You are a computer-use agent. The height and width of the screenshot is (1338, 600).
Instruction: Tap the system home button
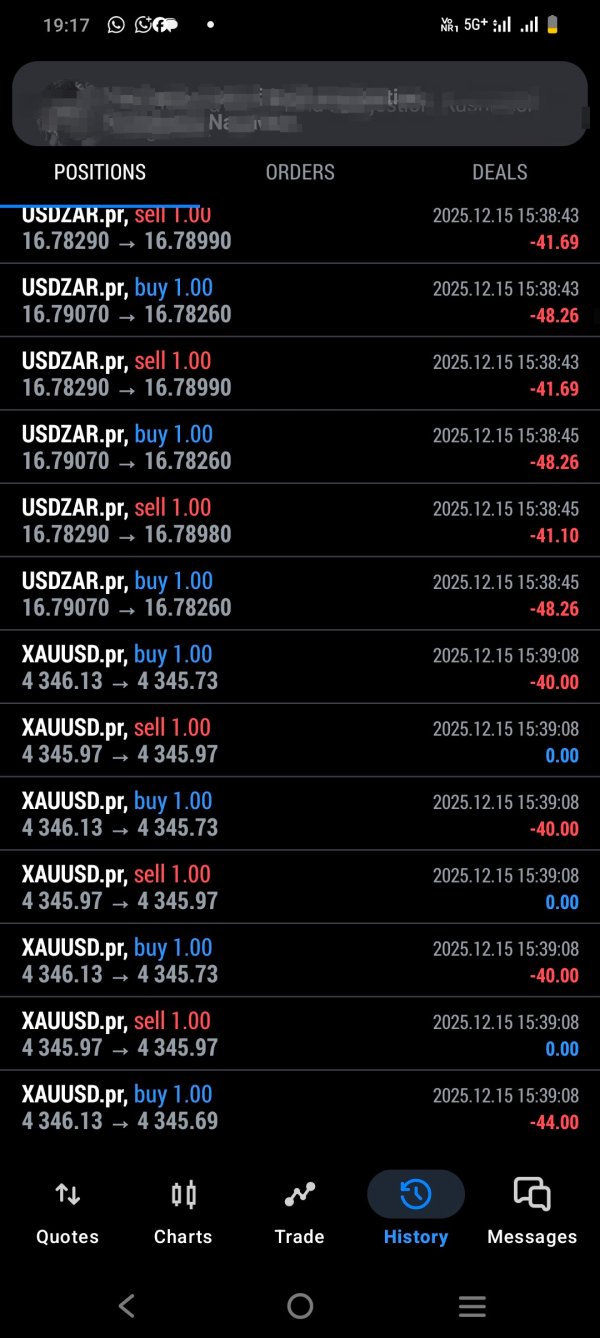(x=300, y=1305)
